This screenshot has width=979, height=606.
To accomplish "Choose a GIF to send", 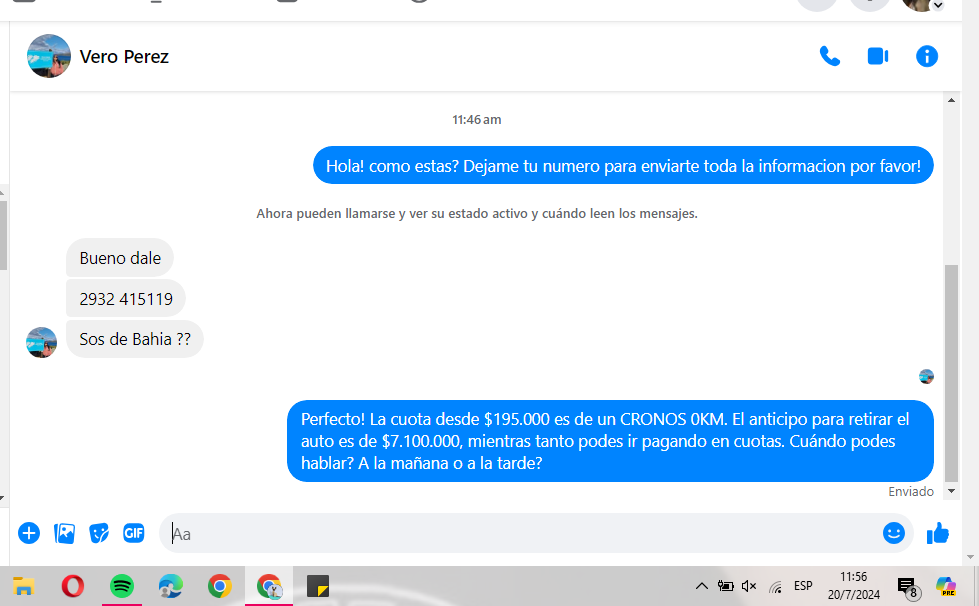I will 134,533.
